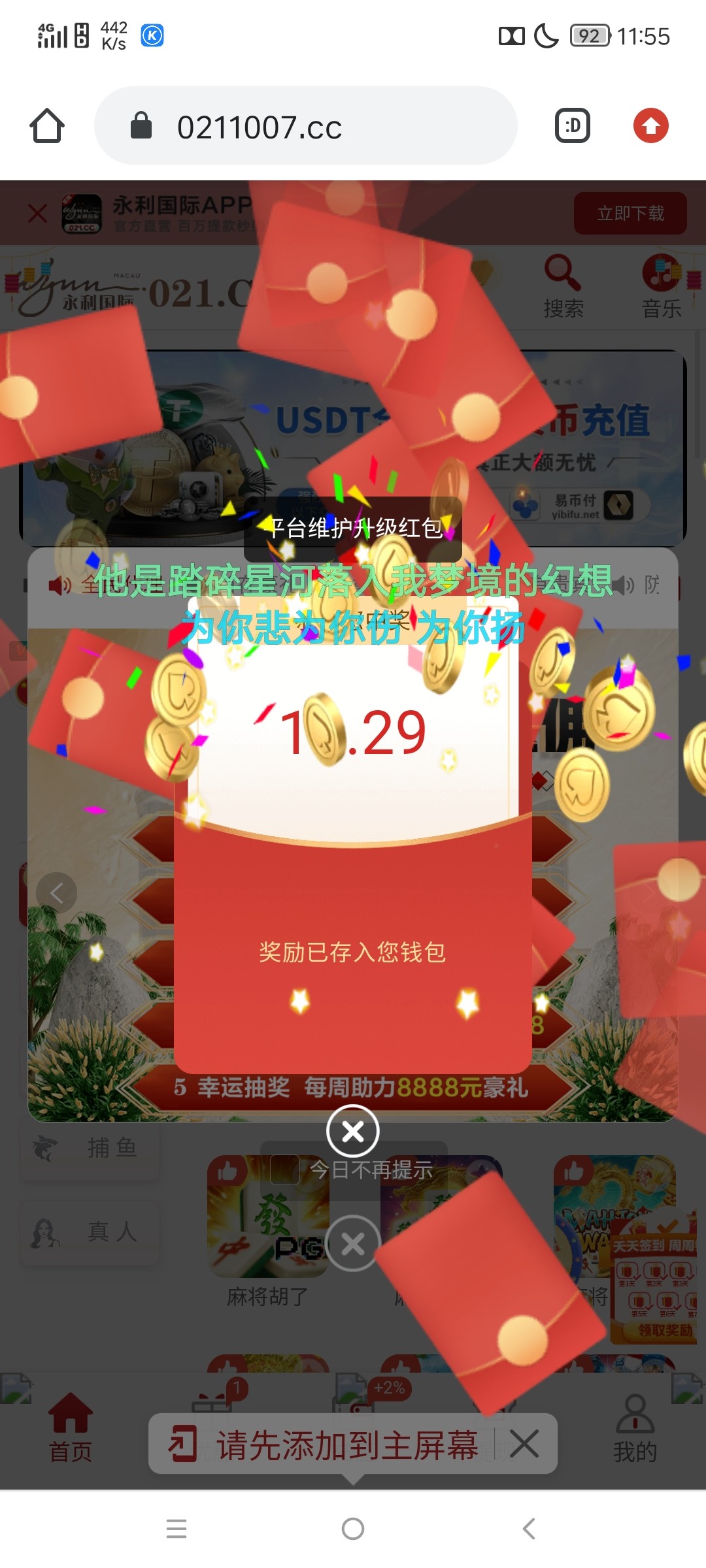Select the 真人 game category
This screenshot has width=706, height=1568.
point(90,1232)
